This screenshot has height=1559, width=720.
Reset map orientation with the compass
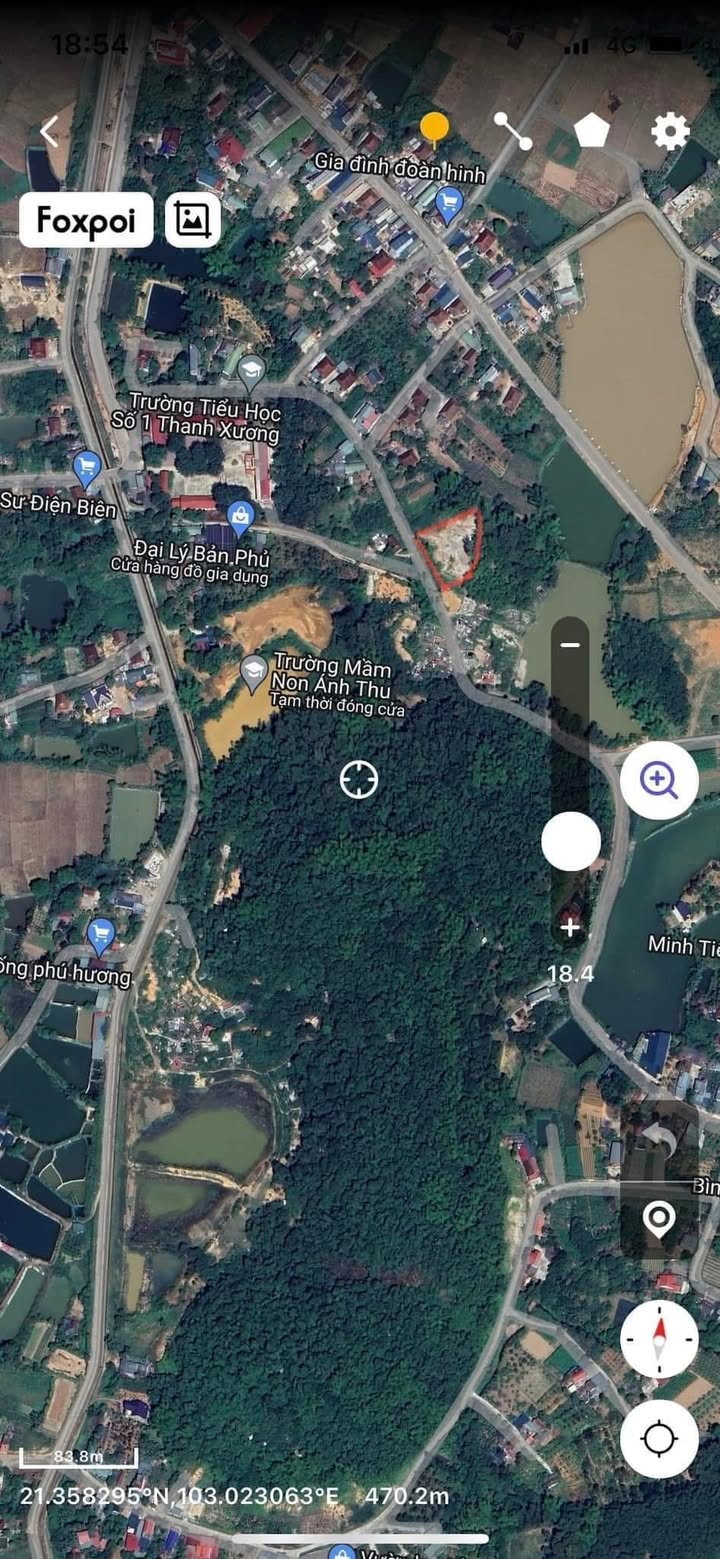[x=659, y=1339]
